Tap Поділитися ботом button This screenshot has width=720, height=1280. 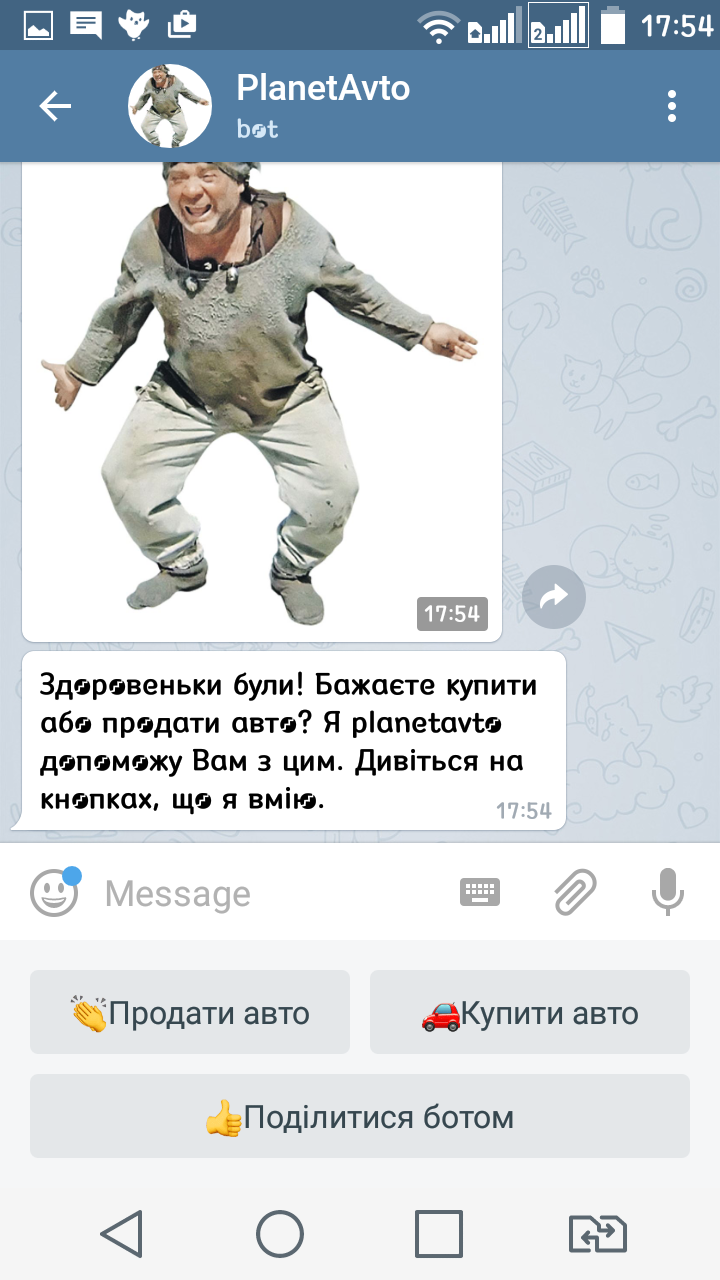click(360, 1116)
